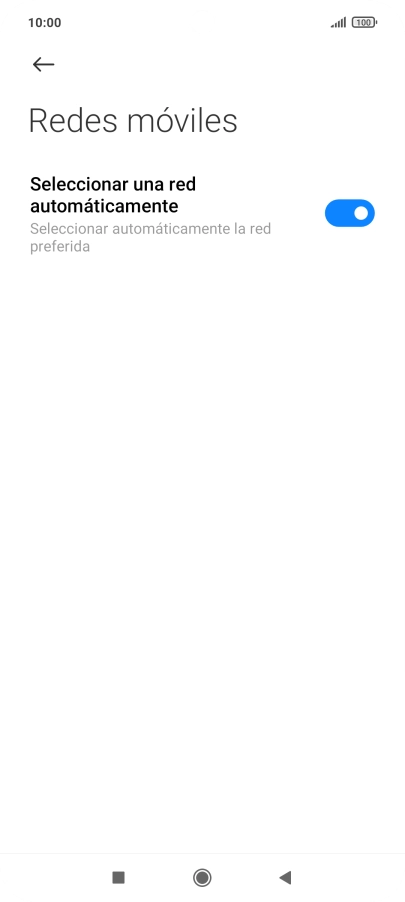
Task: Open recent apps with square button
Action: pos(119,877)
